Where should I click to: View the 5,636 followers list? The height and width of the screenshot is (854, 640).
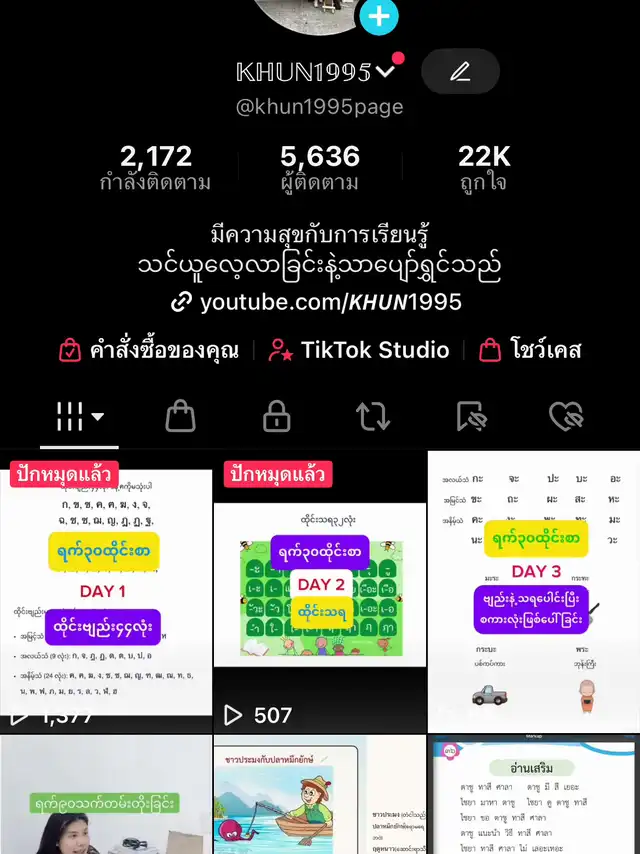pyautogui.click(x=320, y=168)
